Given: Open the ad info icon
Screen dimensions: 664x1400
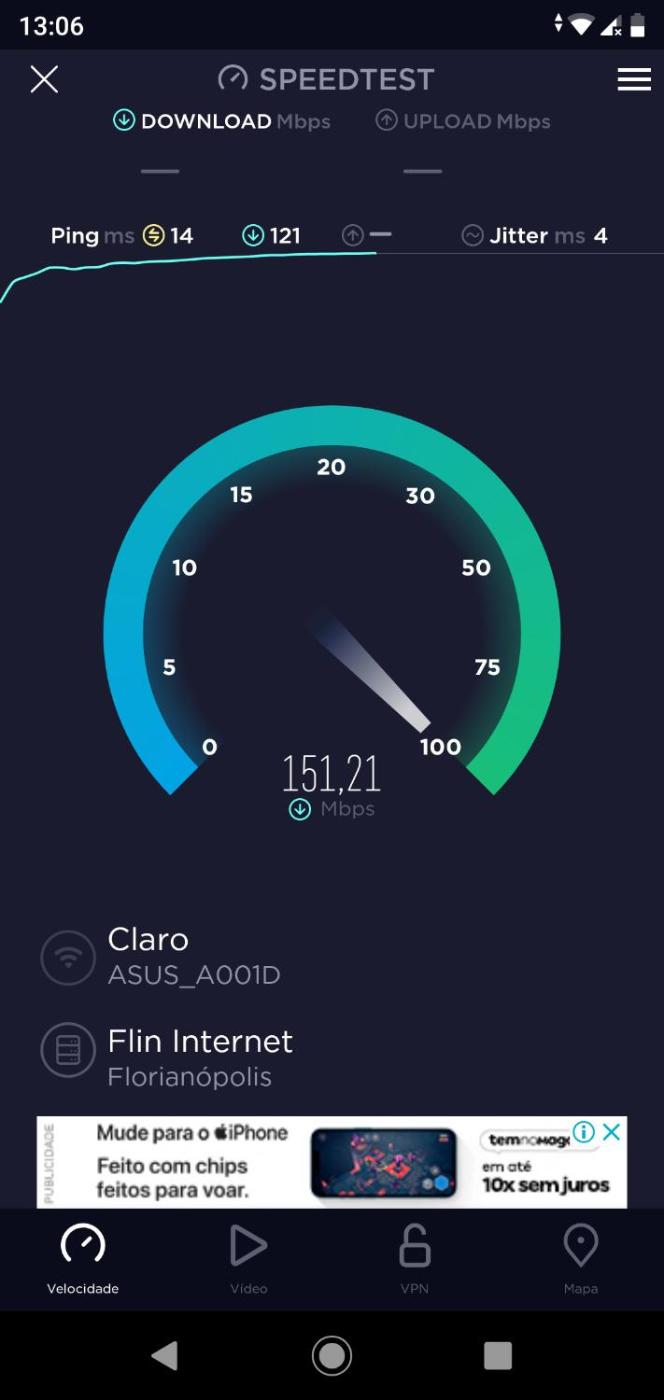Looking at the screenshot, I should point(585,1132).
